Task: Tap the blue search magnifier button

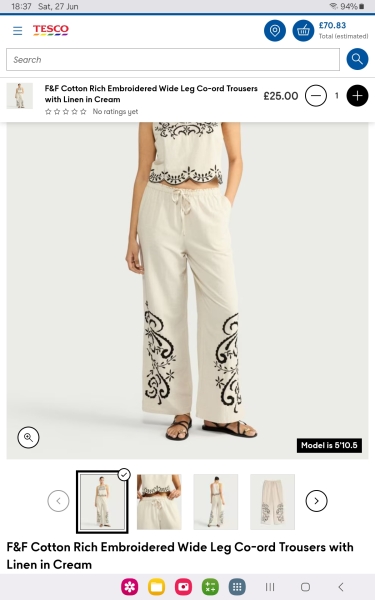Action: click(357, 59)
